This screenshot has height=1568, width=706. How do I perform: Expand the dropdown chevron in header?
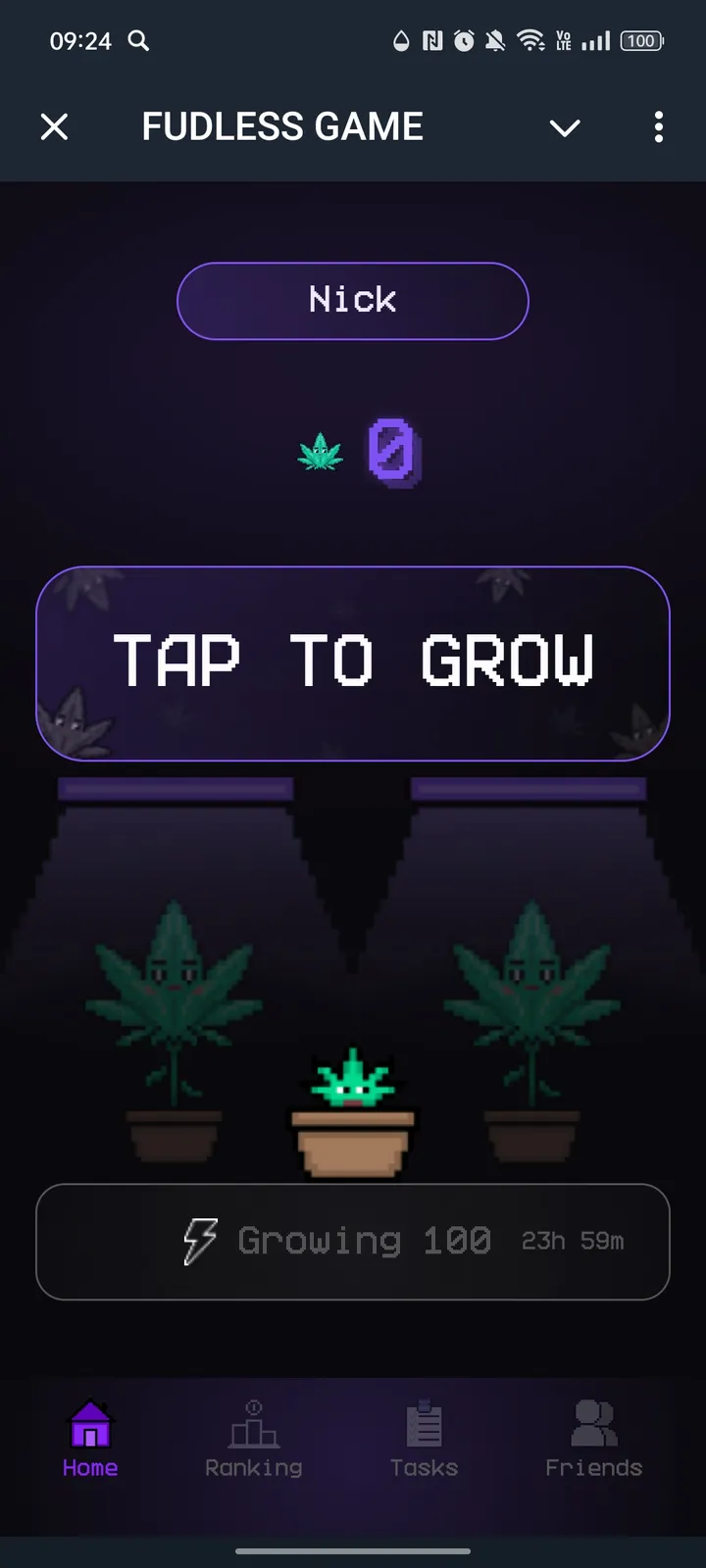565,127
